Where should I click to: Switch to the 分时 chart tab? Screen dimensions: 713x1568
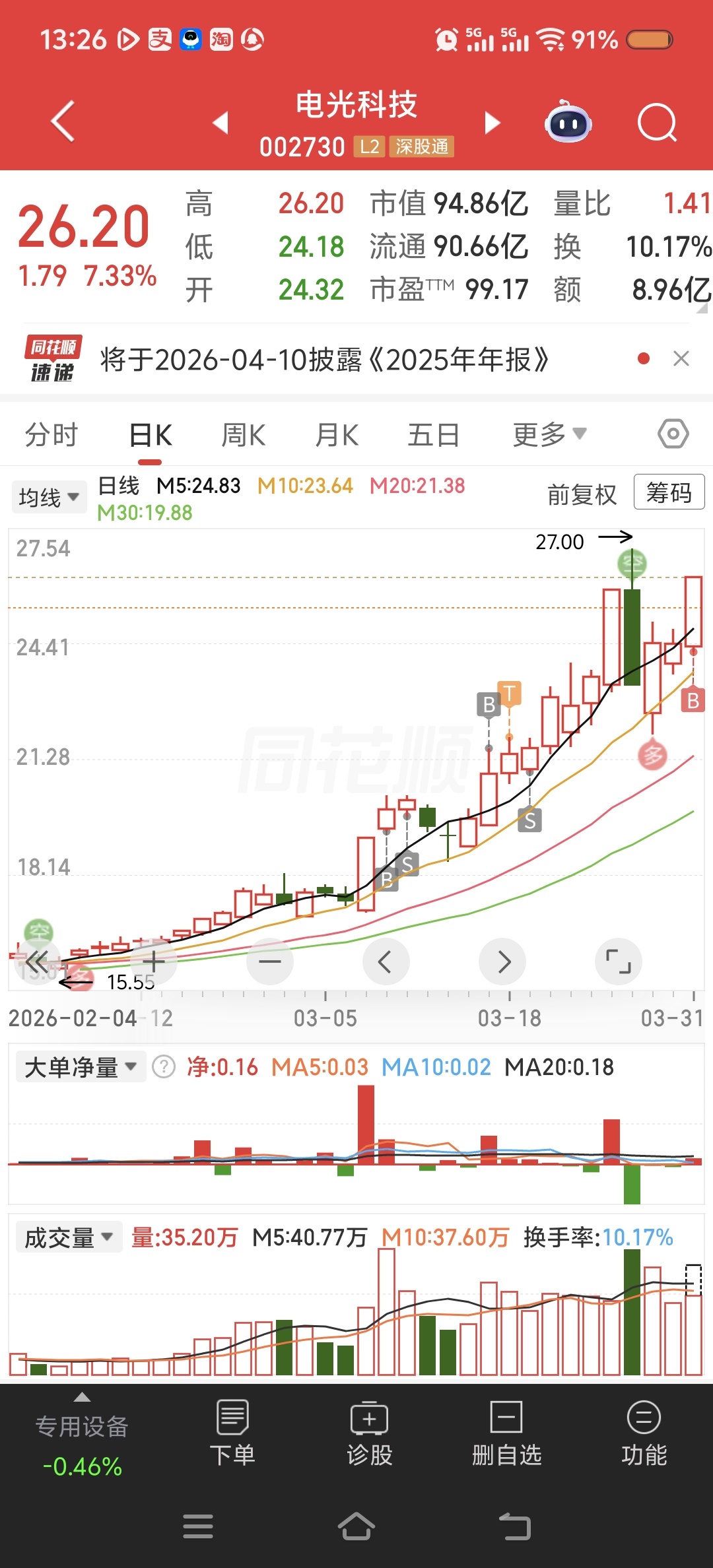(51, 436)
